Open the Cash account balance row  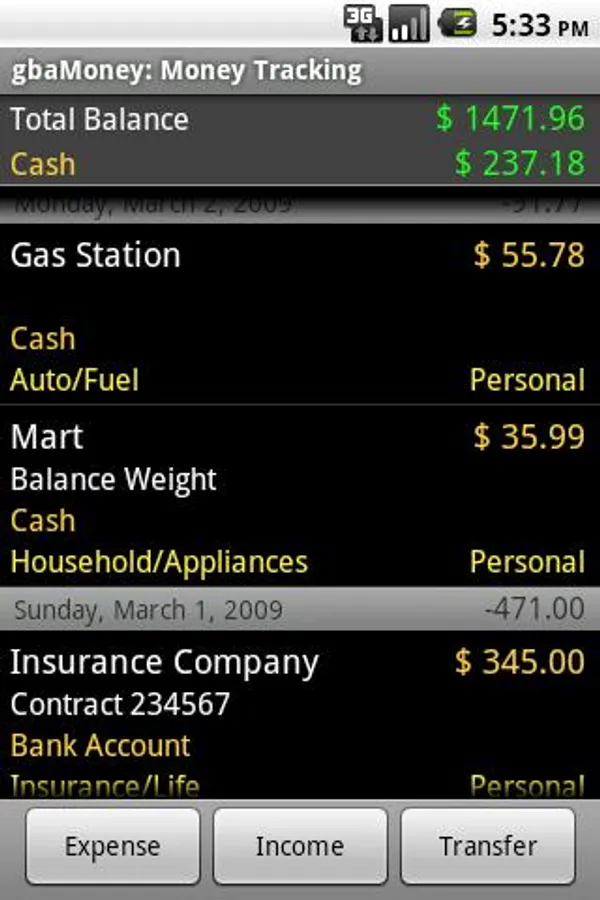pyautogui.click(x=298, y=164)
